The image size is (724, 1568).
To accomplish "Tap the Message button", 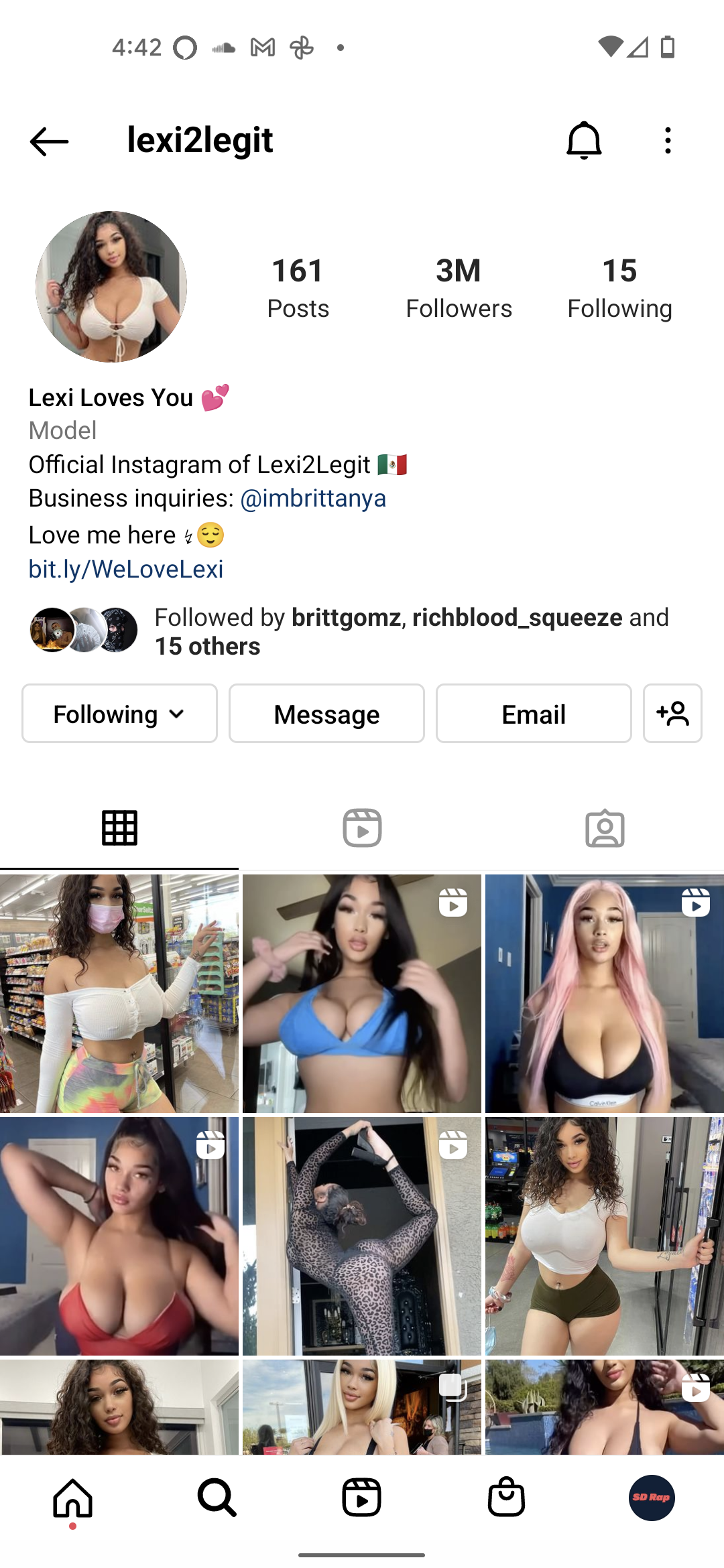I will pyautogui.click(x=326, y=714).
